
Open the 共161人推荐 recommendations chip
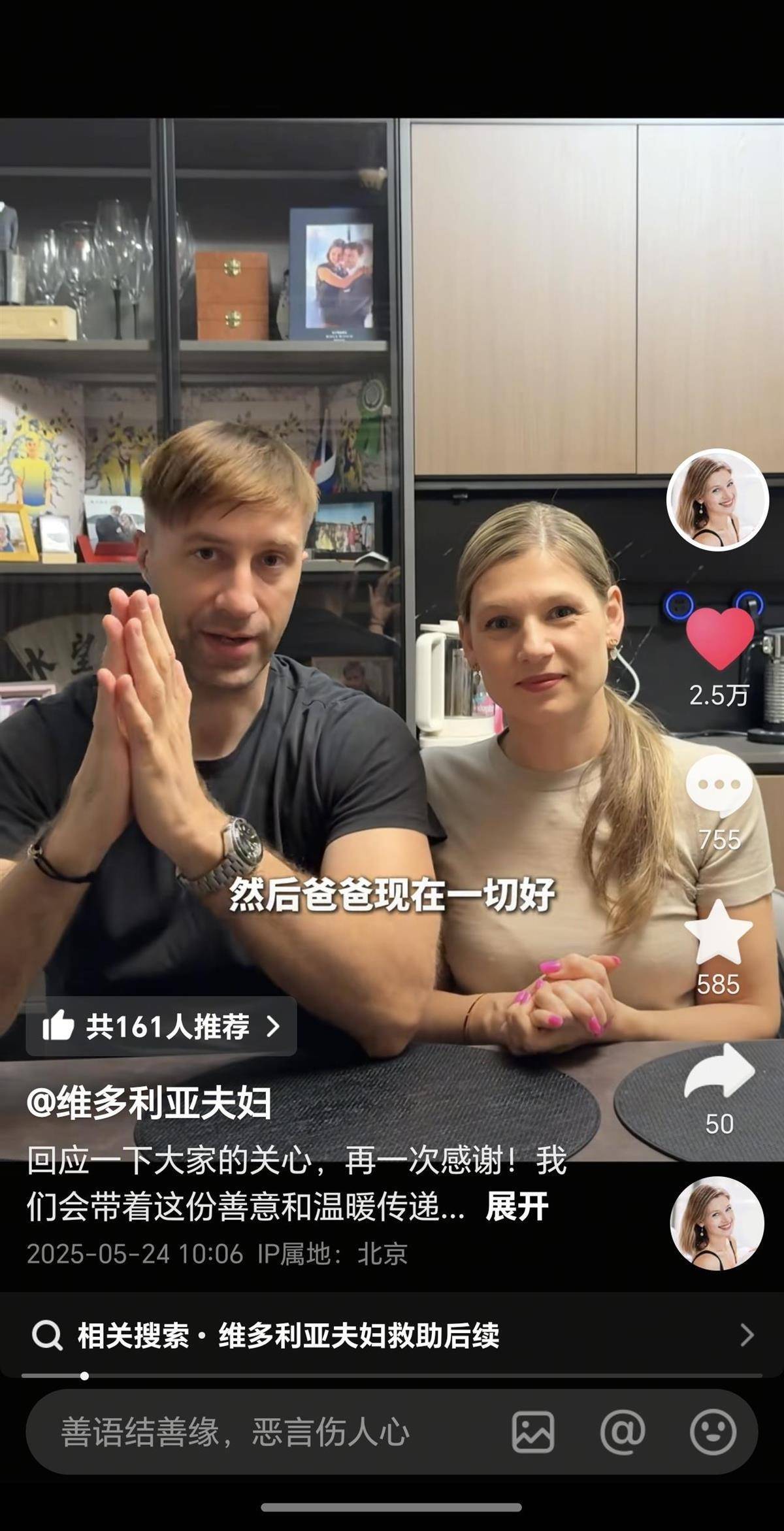(161, 1027)
